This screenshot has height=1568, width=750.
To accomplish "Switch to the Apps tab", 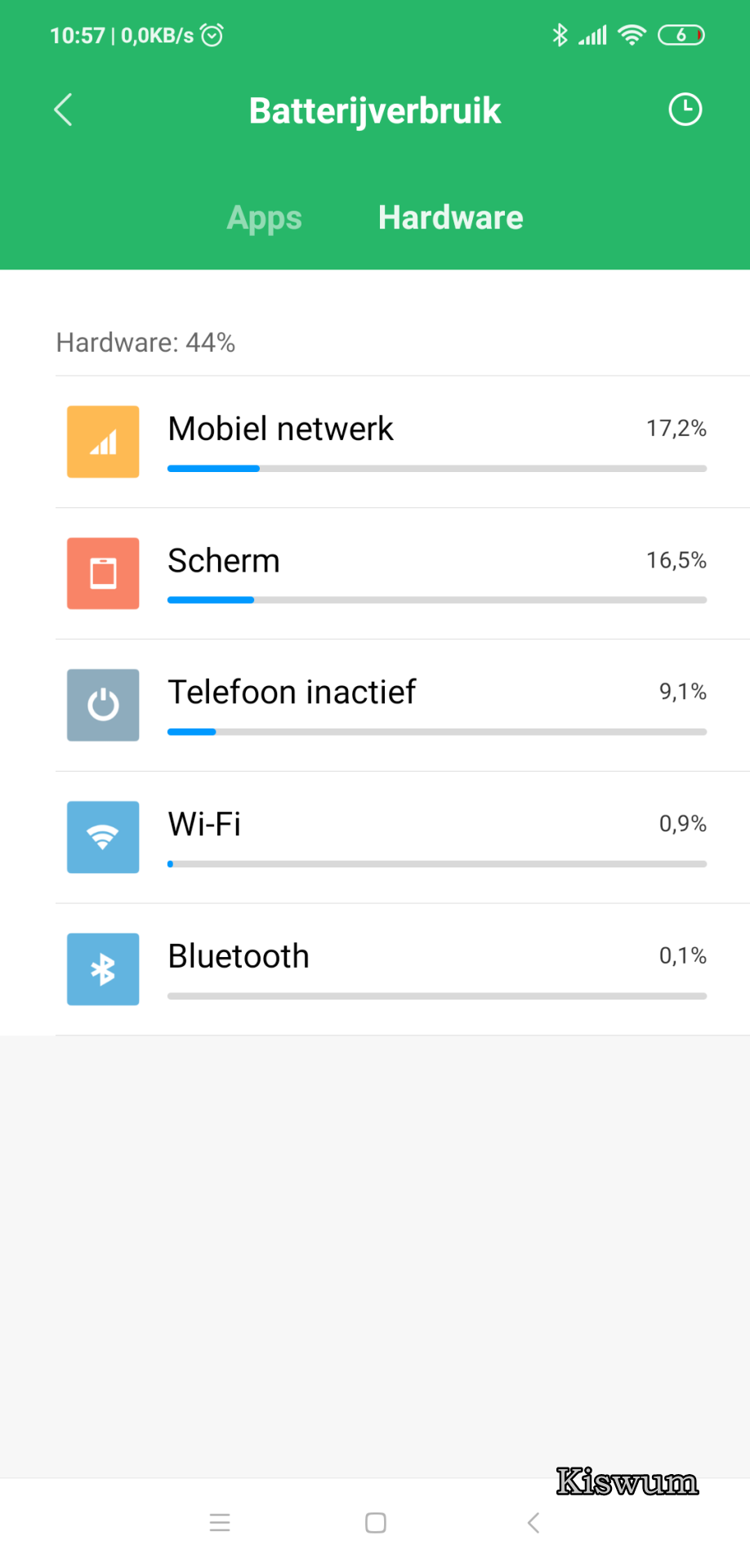I will pos(264,218).
